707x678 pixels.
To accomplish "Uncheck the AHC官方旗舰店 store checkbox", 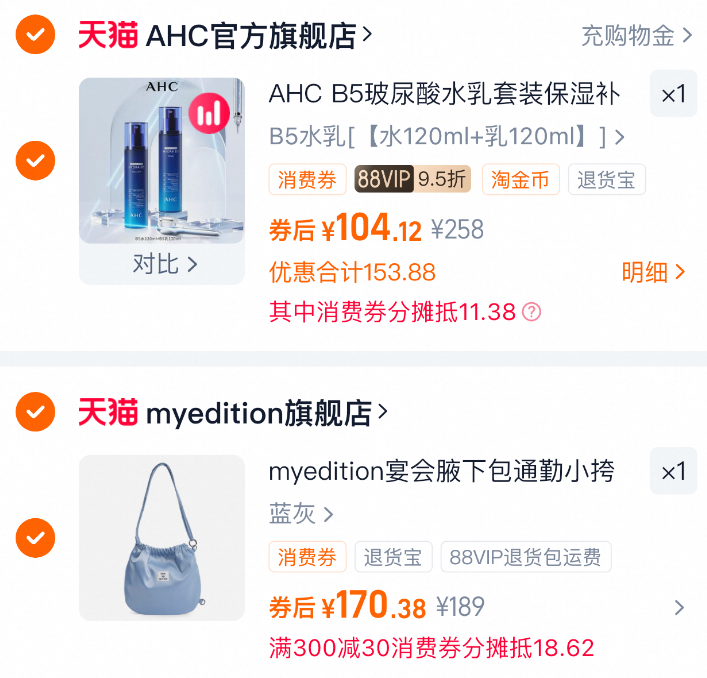I will pyautogui.click(x=35, y=36).
